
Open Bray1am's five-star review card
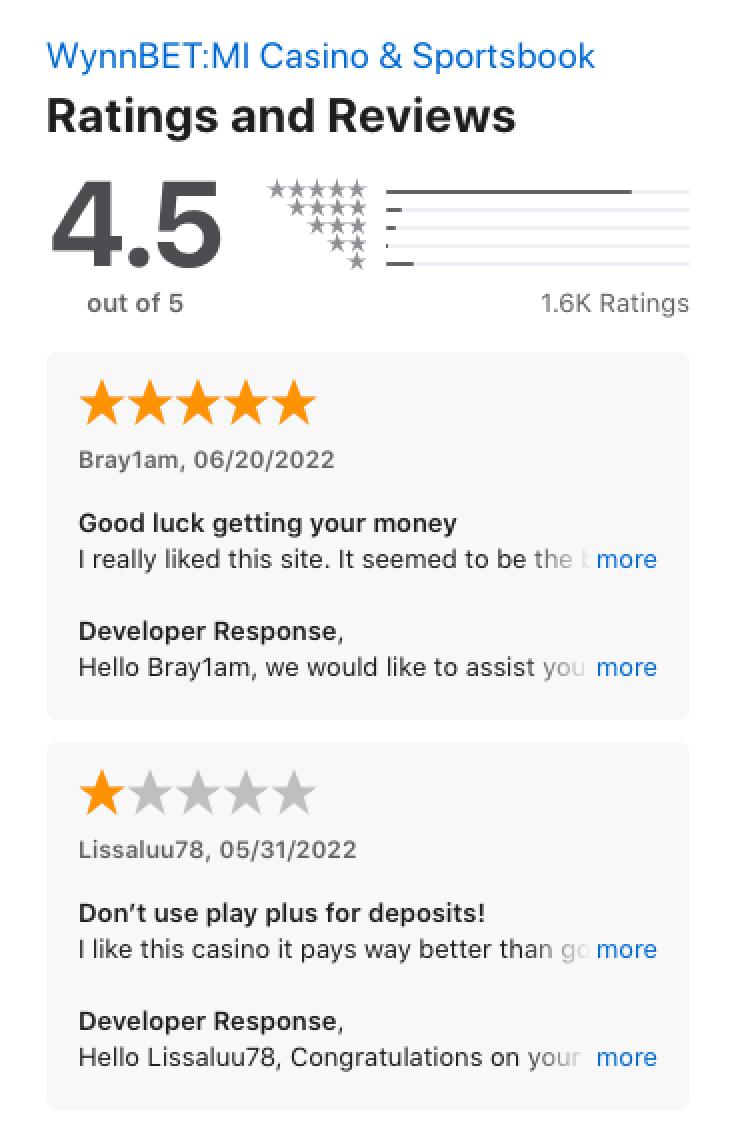tap(368, 536)
